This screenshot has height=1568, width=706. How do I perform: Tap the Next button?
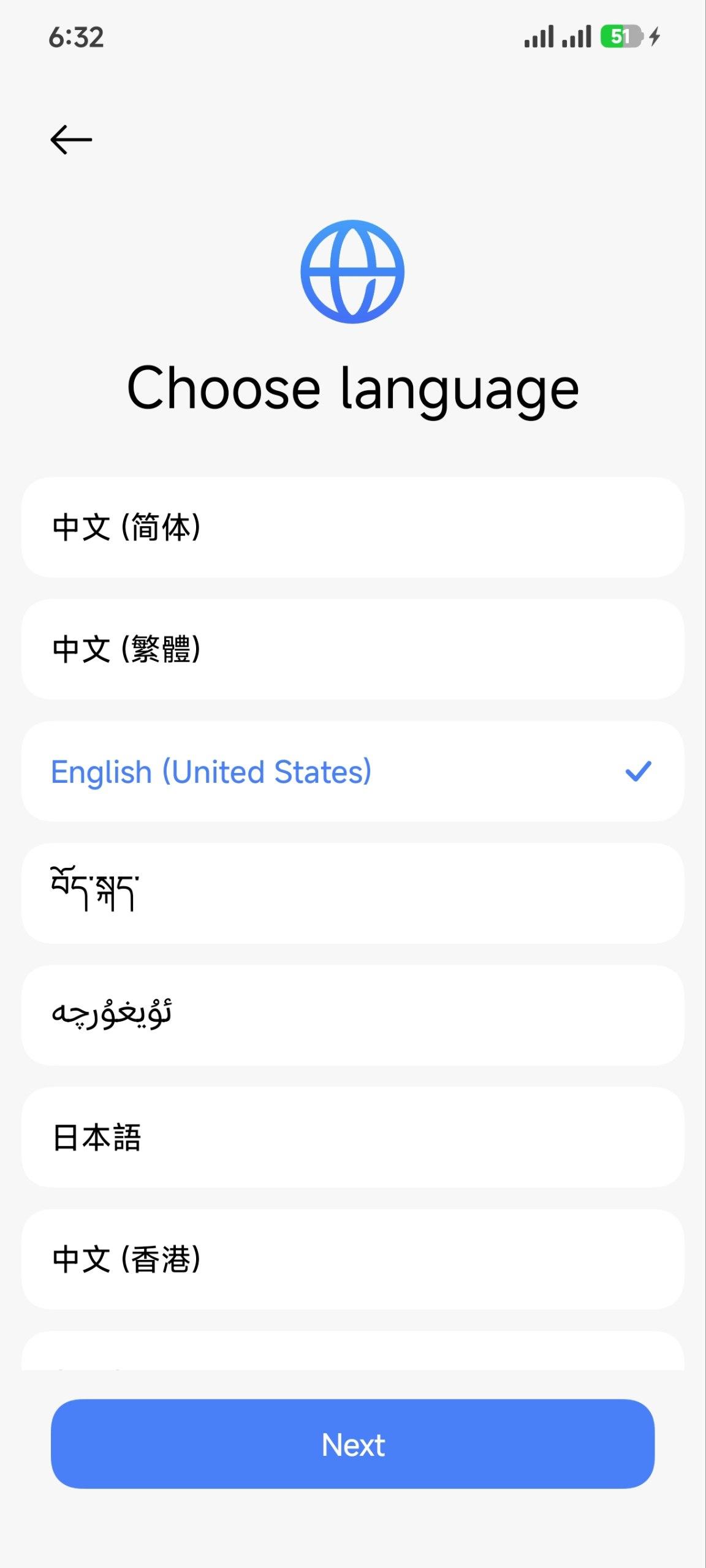pos(352,1444)
